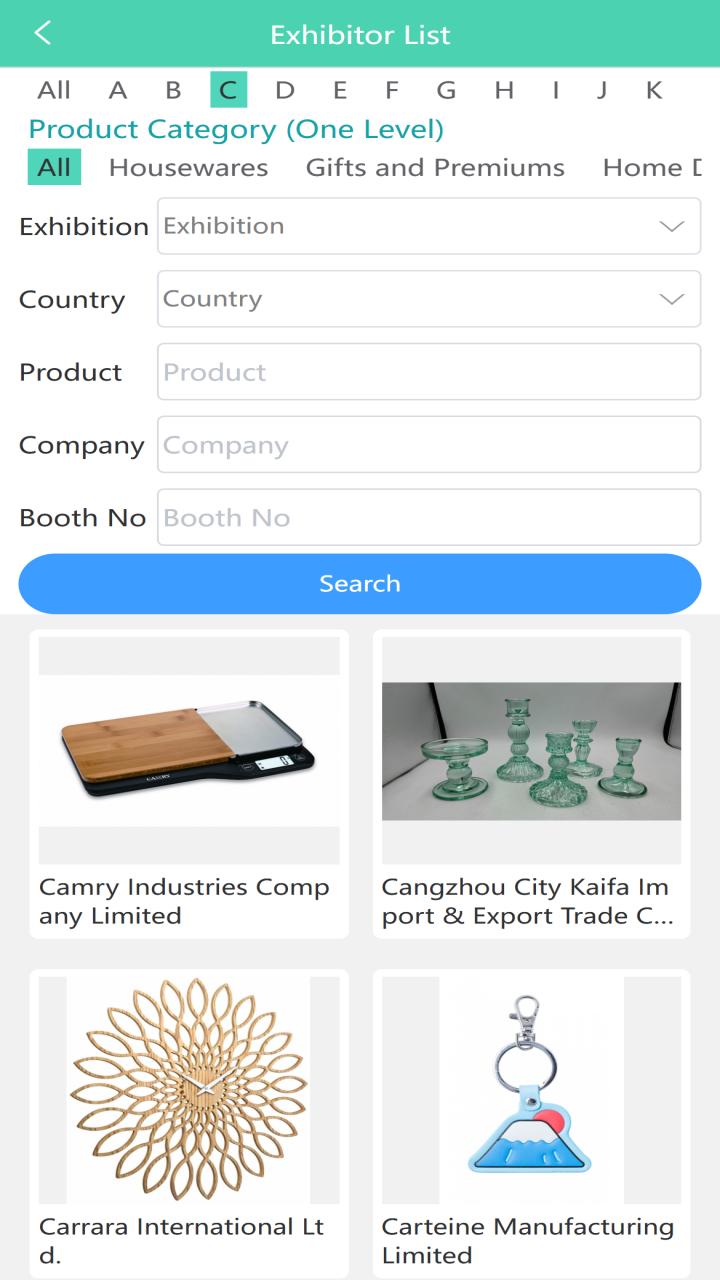The image size is (720, 1280).
Task: Filter exhibitors by letter B
Action: [x=173, y=90]
